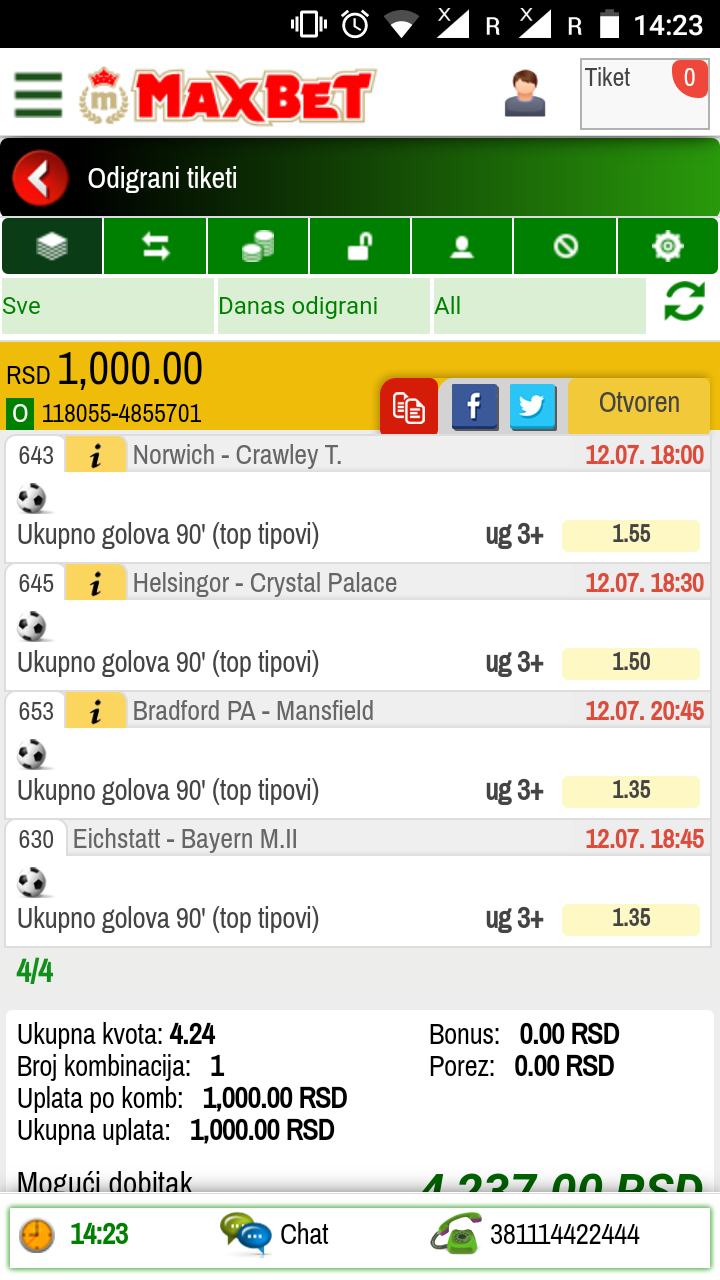Refresh the played tickets list
Image resolution: width=720 pixels, height=1280 pixels.
(685, 302)
